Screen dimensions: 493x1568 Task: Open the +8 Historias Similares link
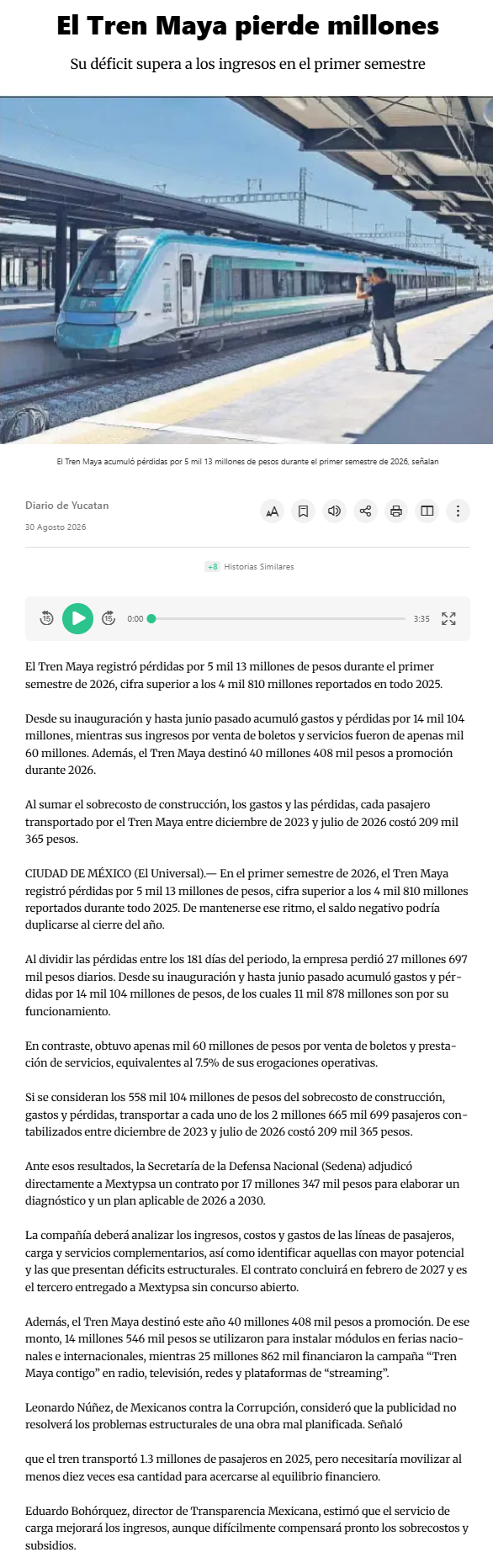coord(250,567)
